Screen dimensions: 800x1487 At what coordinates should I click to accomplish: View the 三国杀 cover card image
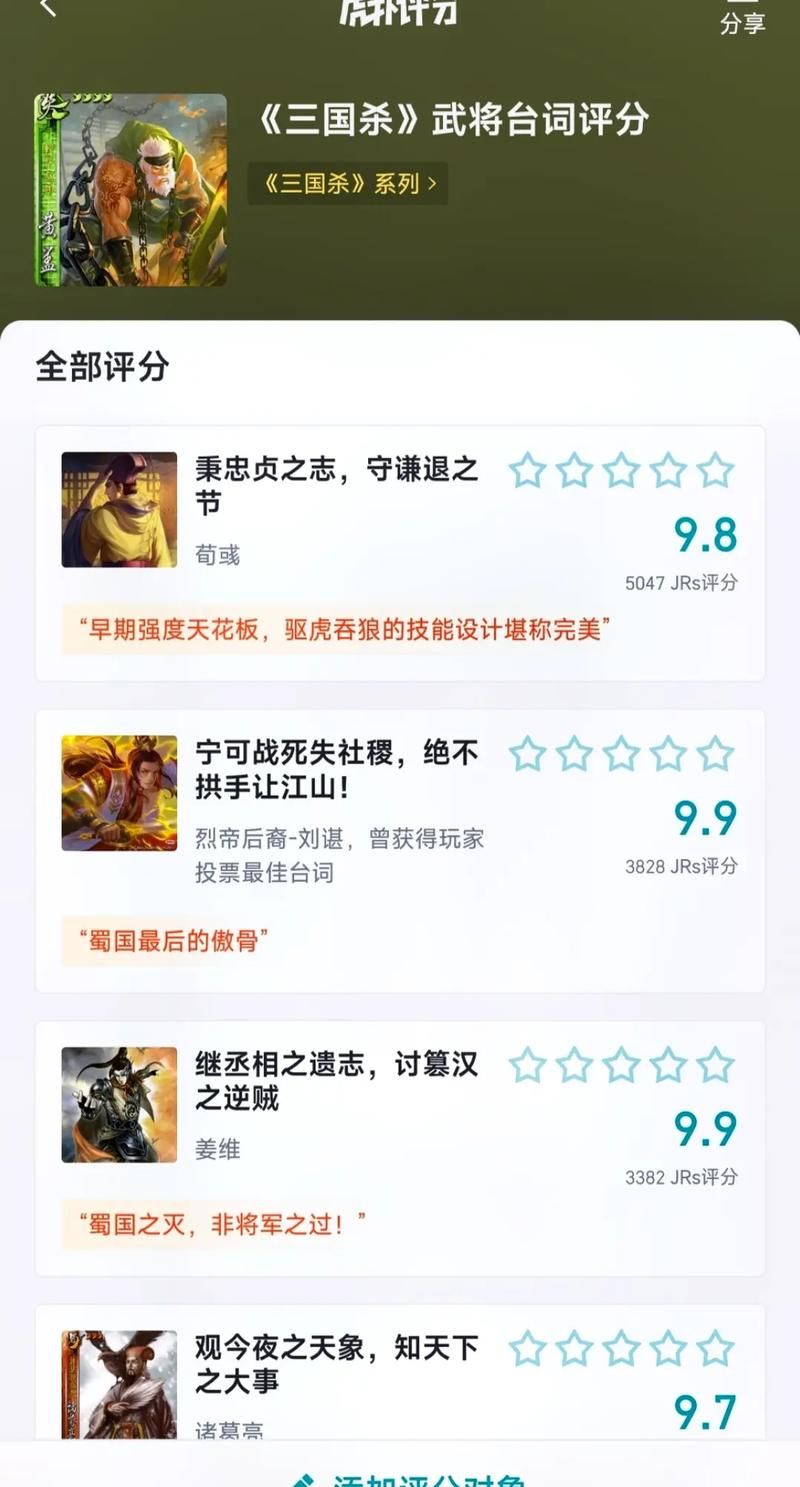pos(131,190)
